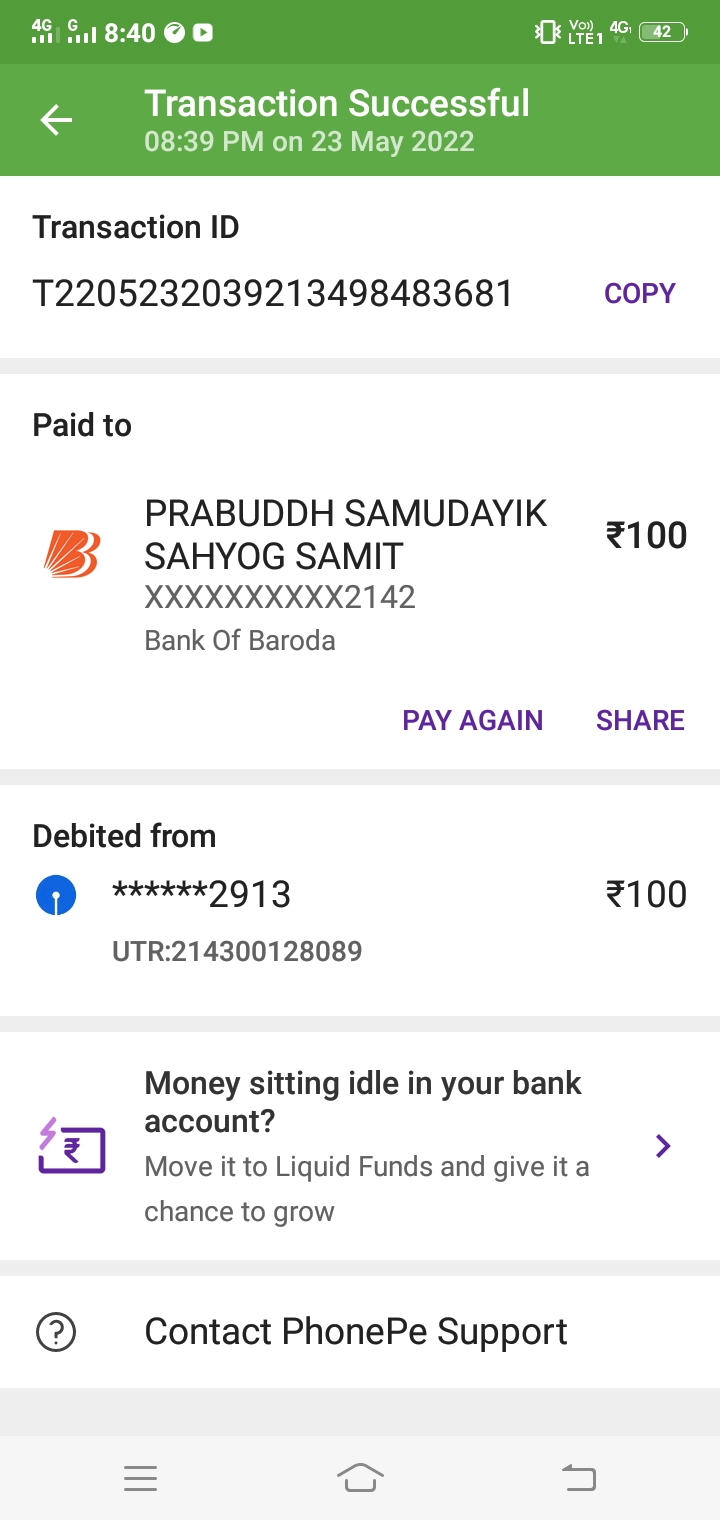This screenshot has height=1520, width=720.
Task: Go to the phone home screen
Action: (x=360, y=1477)
